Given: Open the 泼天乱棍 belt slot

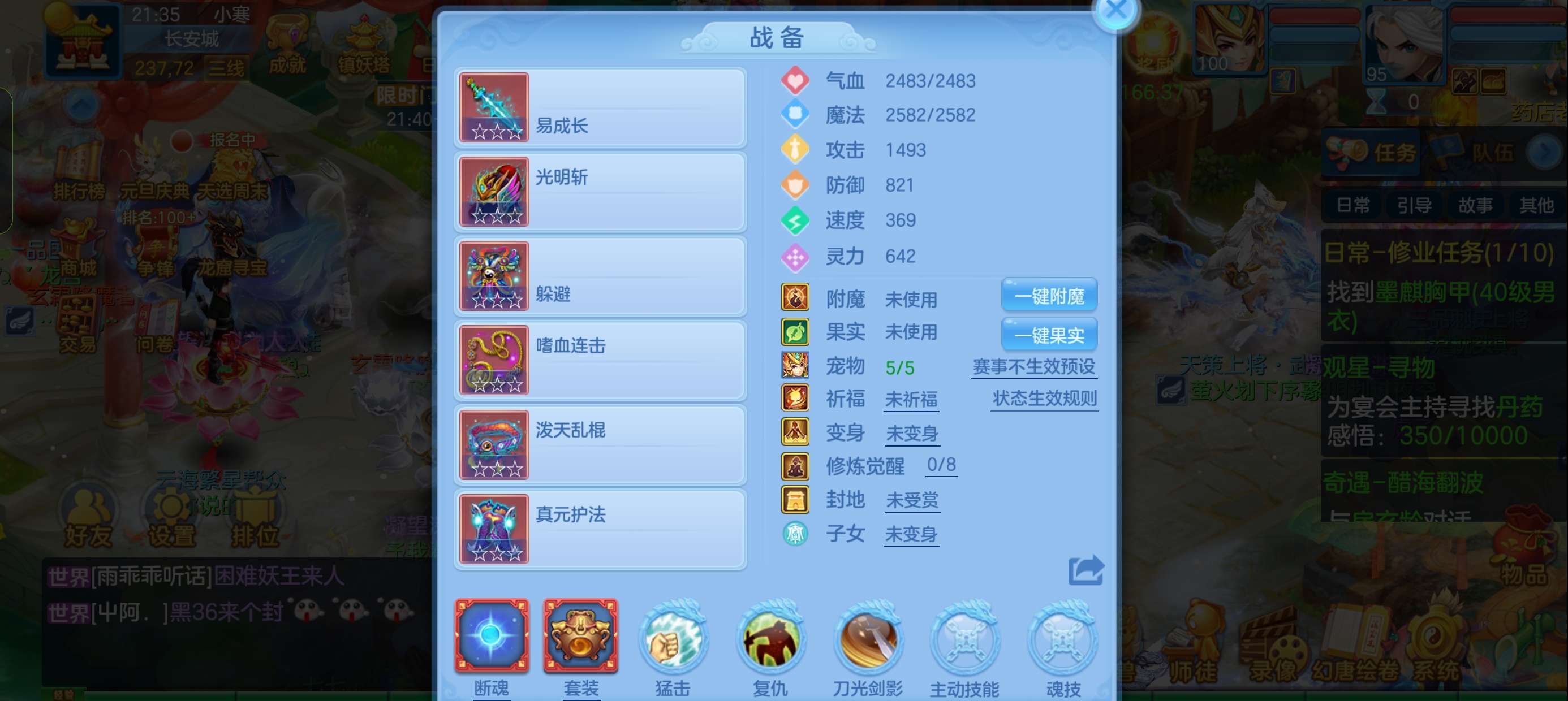Looking at the screenshot, I should pyautogui.click(x=600, y=445).
